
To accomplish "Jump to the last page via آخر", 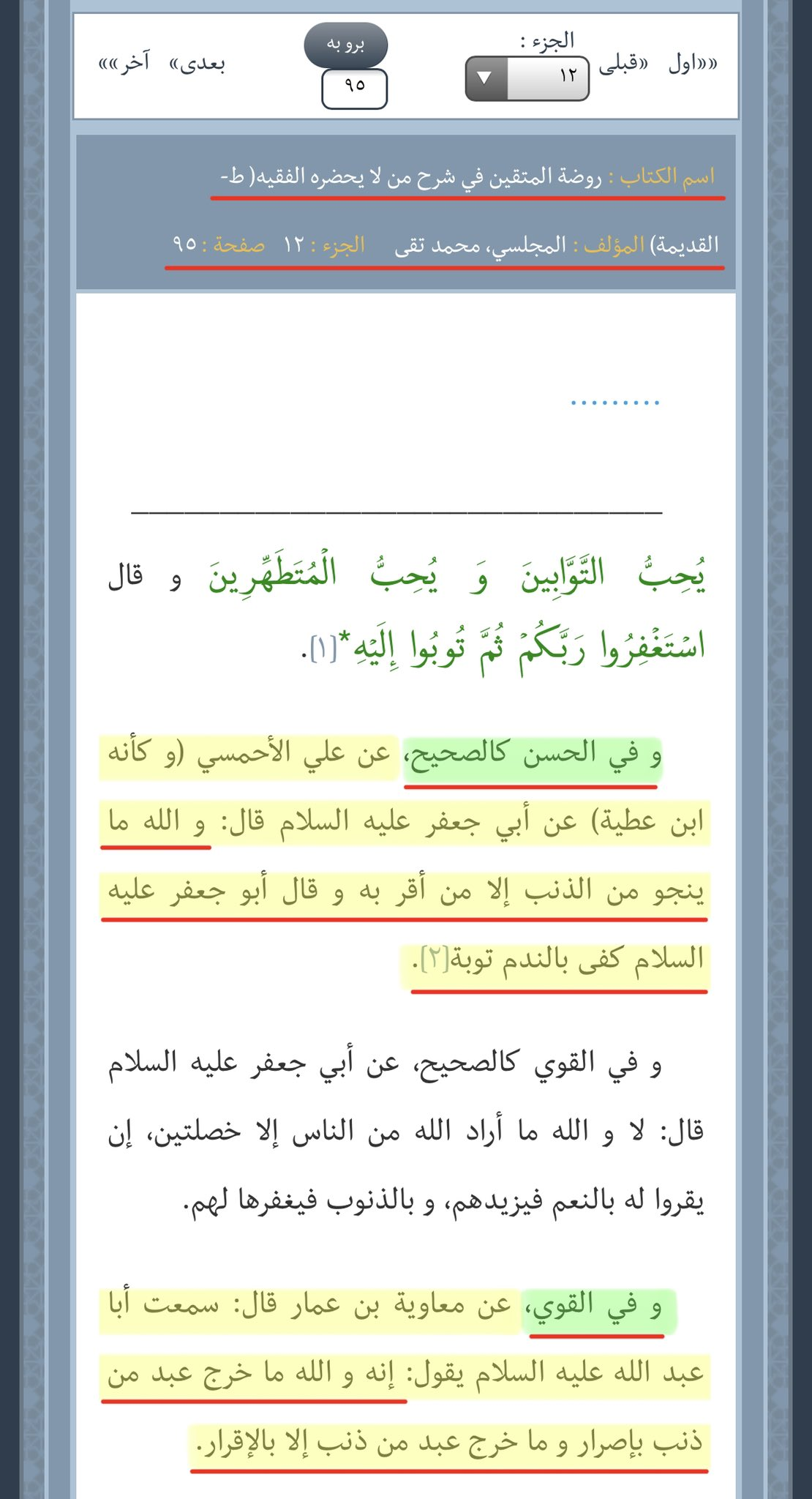I will pos(125,64).
